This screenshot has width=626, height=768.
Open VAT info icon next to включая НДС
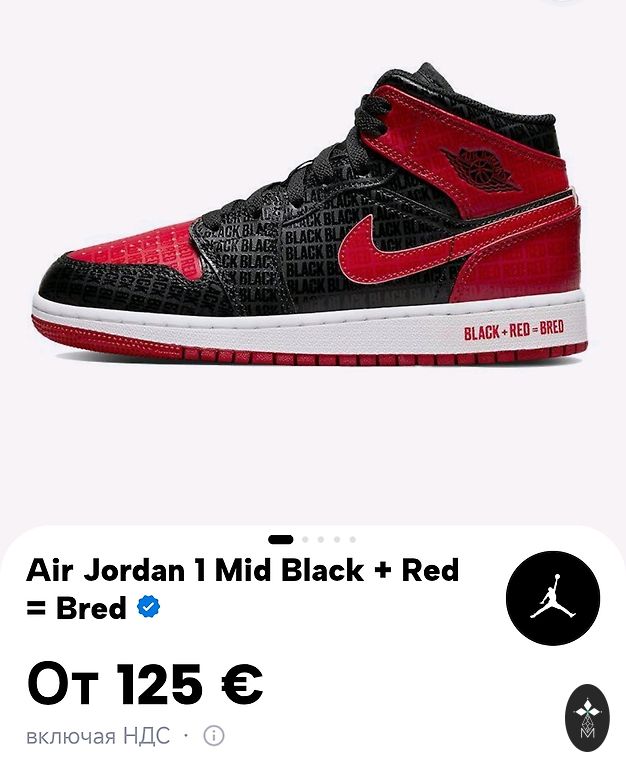coord(214,736)
